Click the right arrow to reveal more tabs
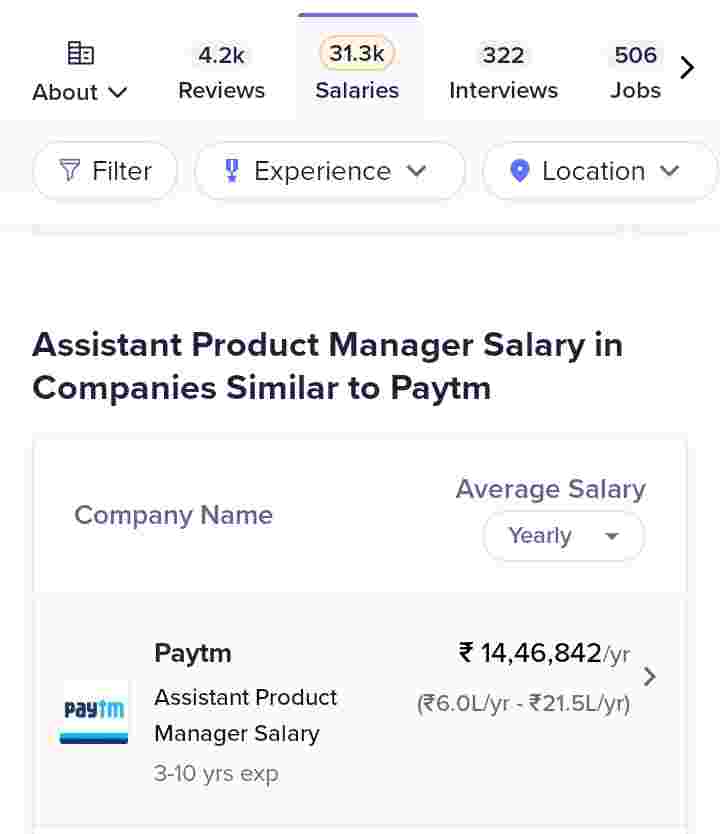Image resolution: width=720 pixels, height=834 pixels. tap(687, 68)
